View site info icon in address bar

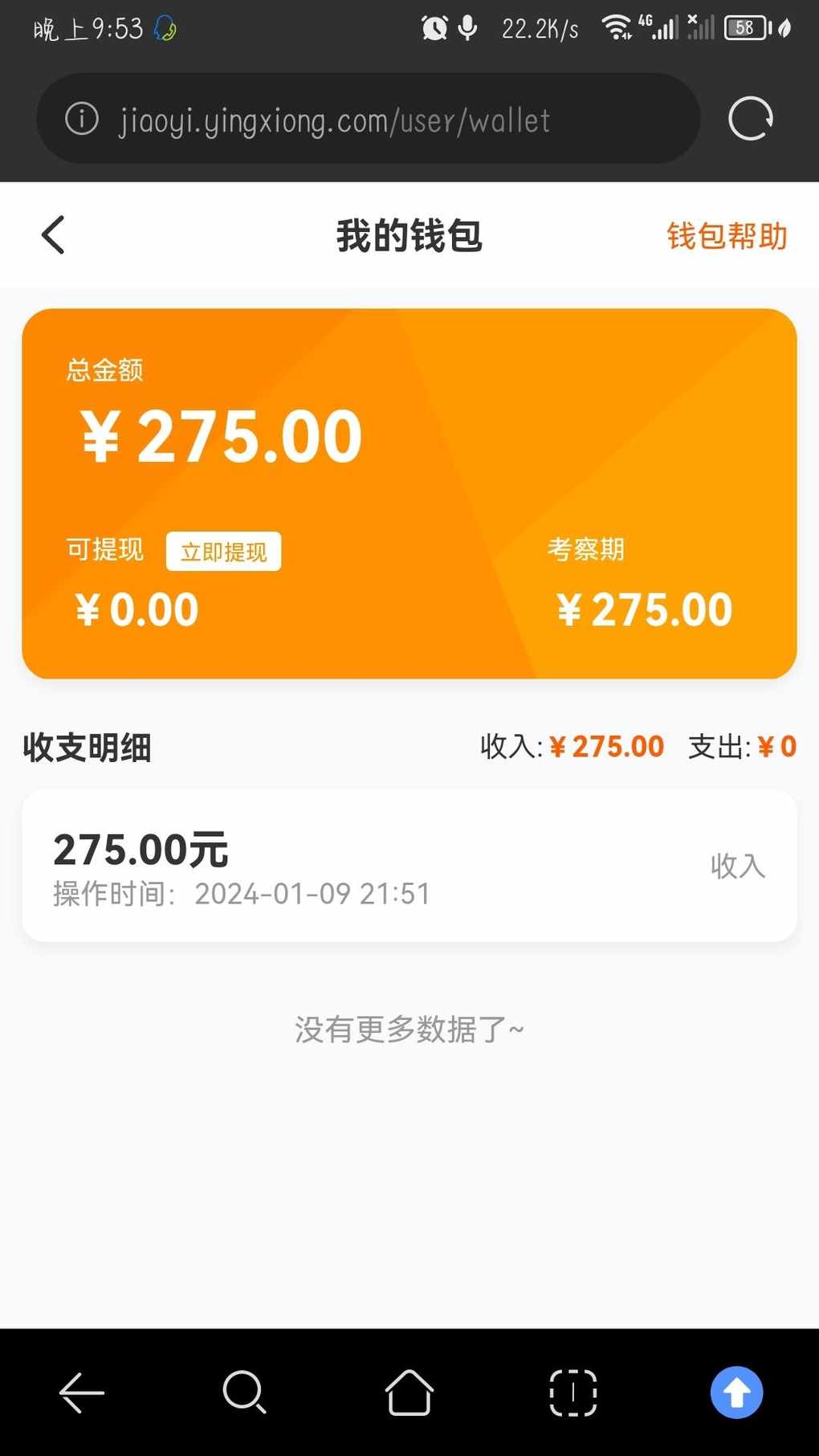pos(82,119)
